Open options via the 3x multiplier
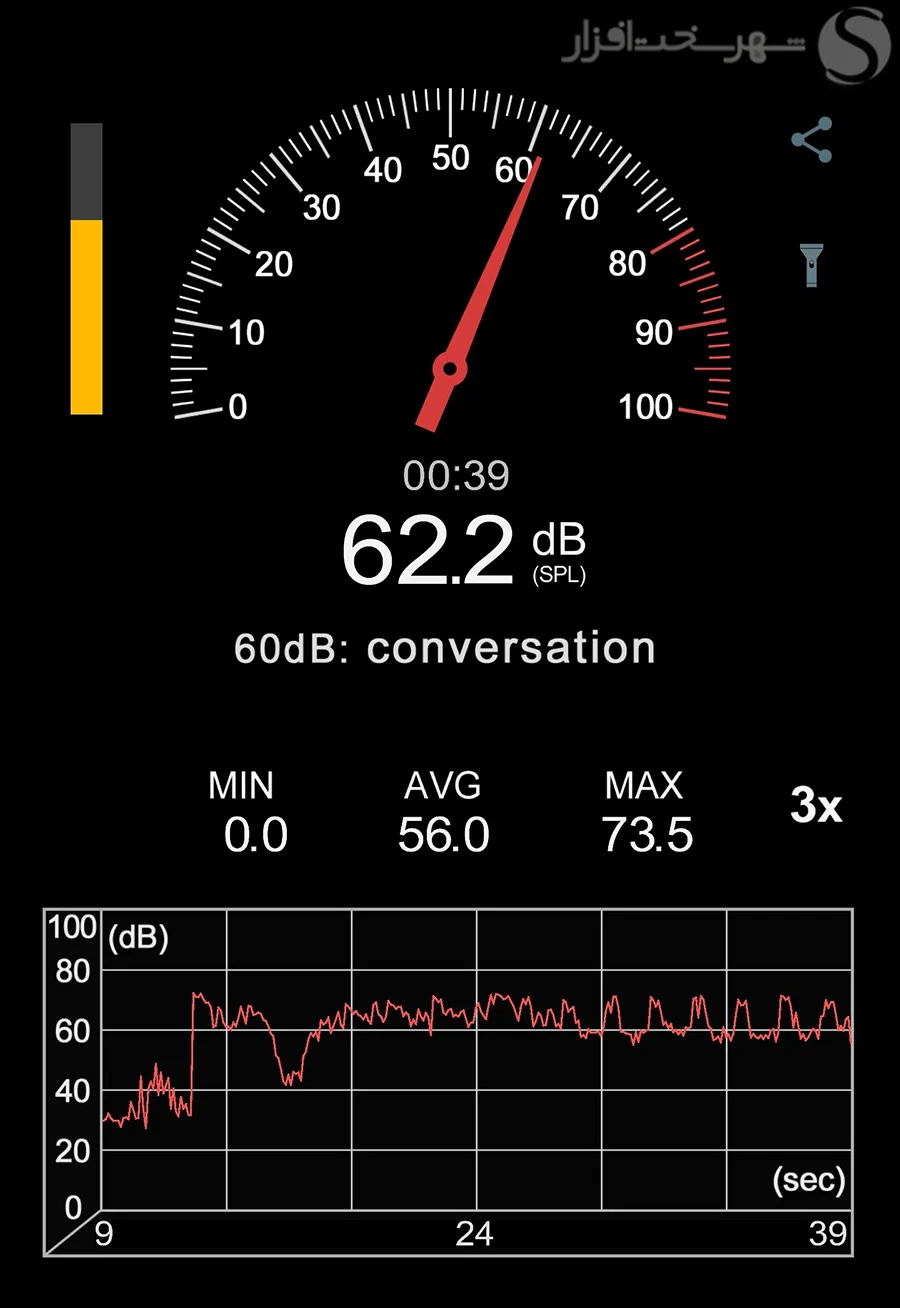This screenshot has height=1308, width=900. click(x=815, y=807)
